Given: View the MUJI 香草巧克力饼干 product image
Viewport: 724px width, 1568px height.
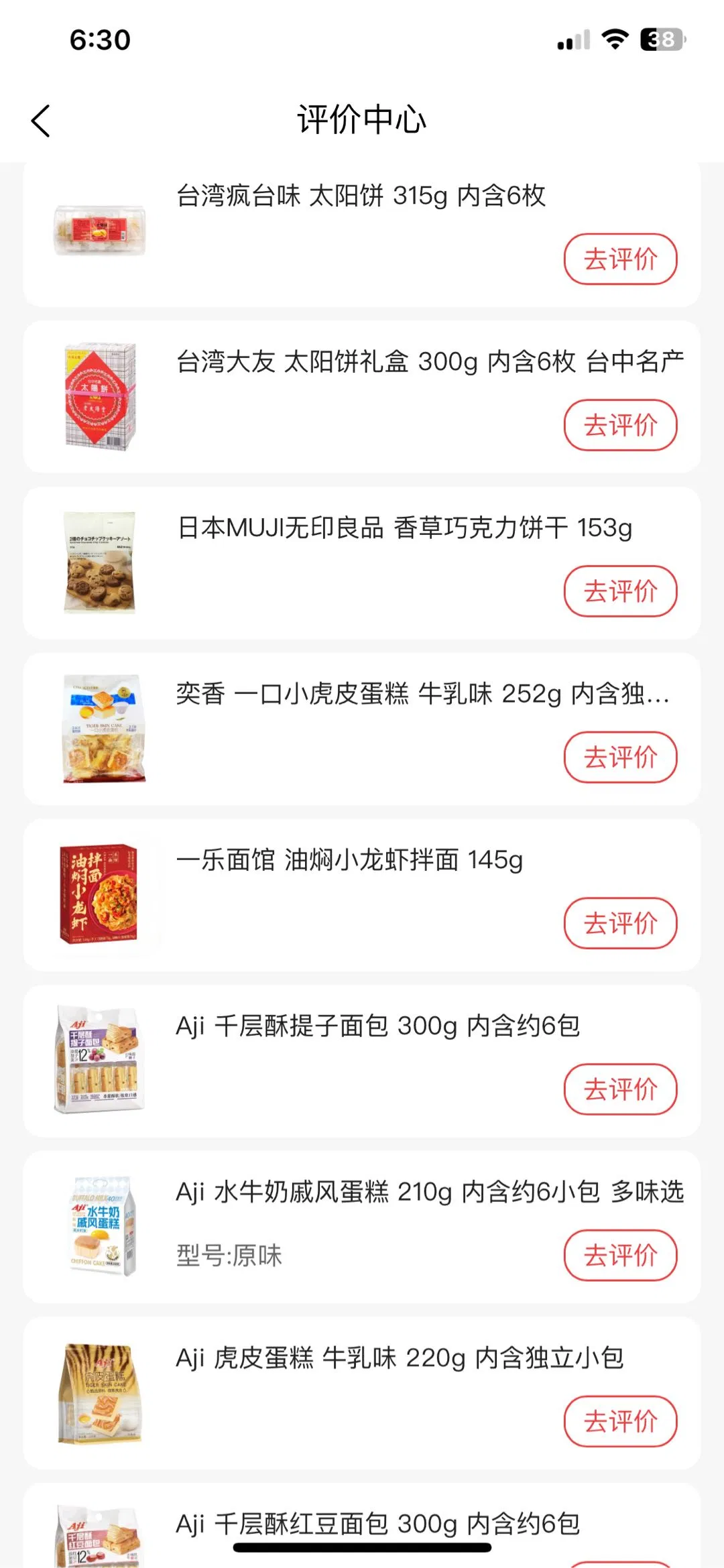Looking at the screenshot, I should pos(100,562).
